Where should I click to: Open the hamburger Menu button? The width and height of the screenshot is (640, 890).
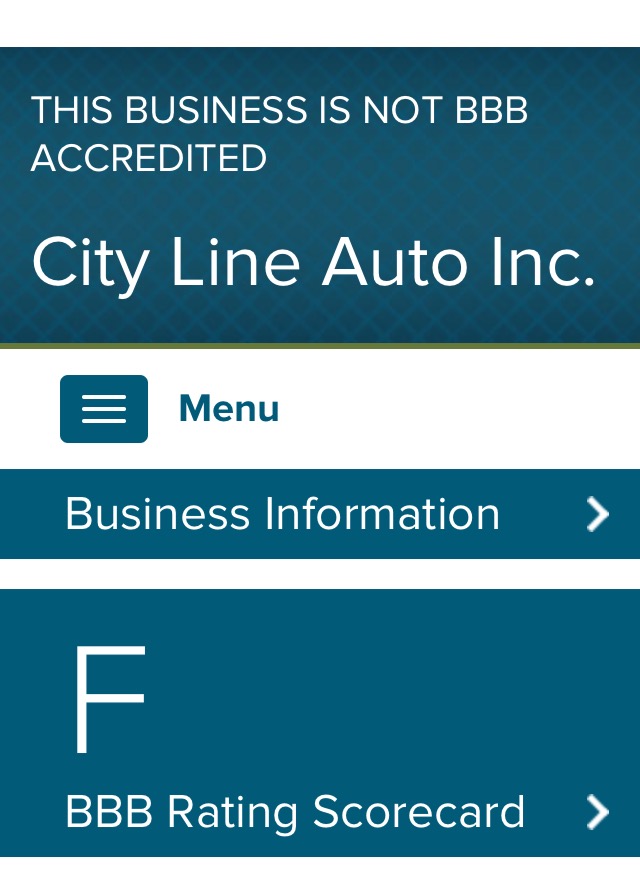pyautogui.click(x=104, y=409)
